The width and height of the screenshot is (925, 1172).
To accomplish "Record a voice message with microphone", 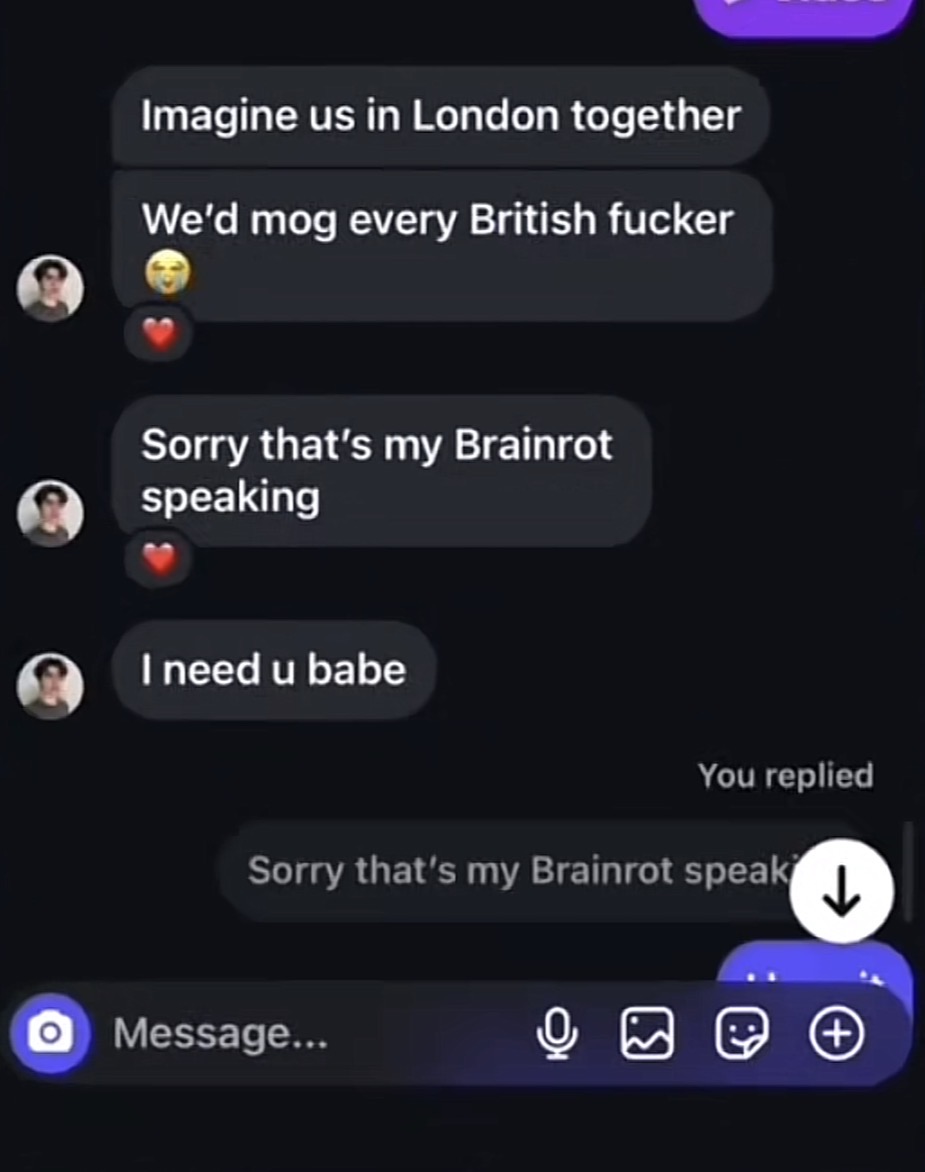I will [557, 1033].
